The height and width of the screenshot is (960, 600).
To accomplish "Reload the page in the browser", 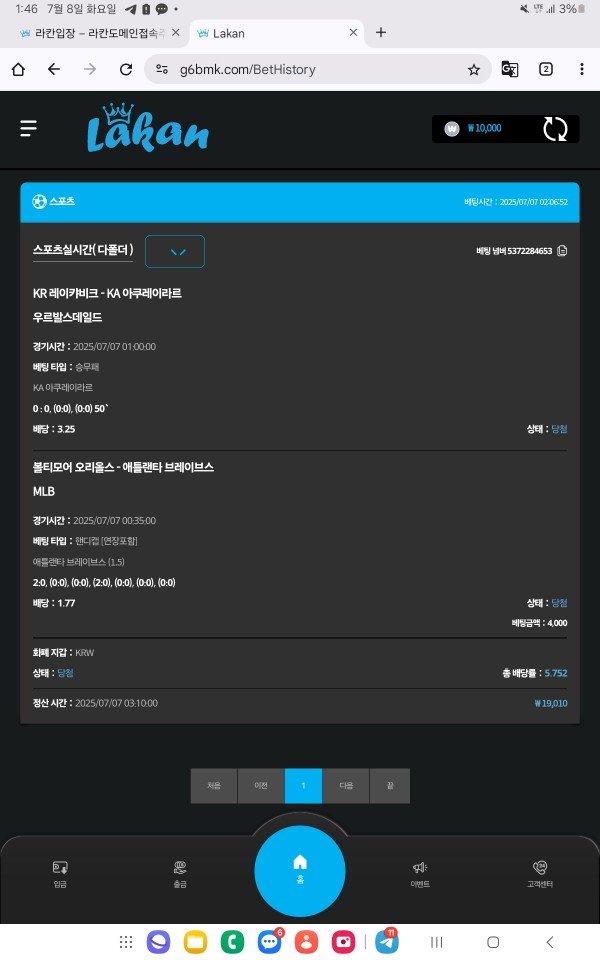I will (x=126, y=70).
